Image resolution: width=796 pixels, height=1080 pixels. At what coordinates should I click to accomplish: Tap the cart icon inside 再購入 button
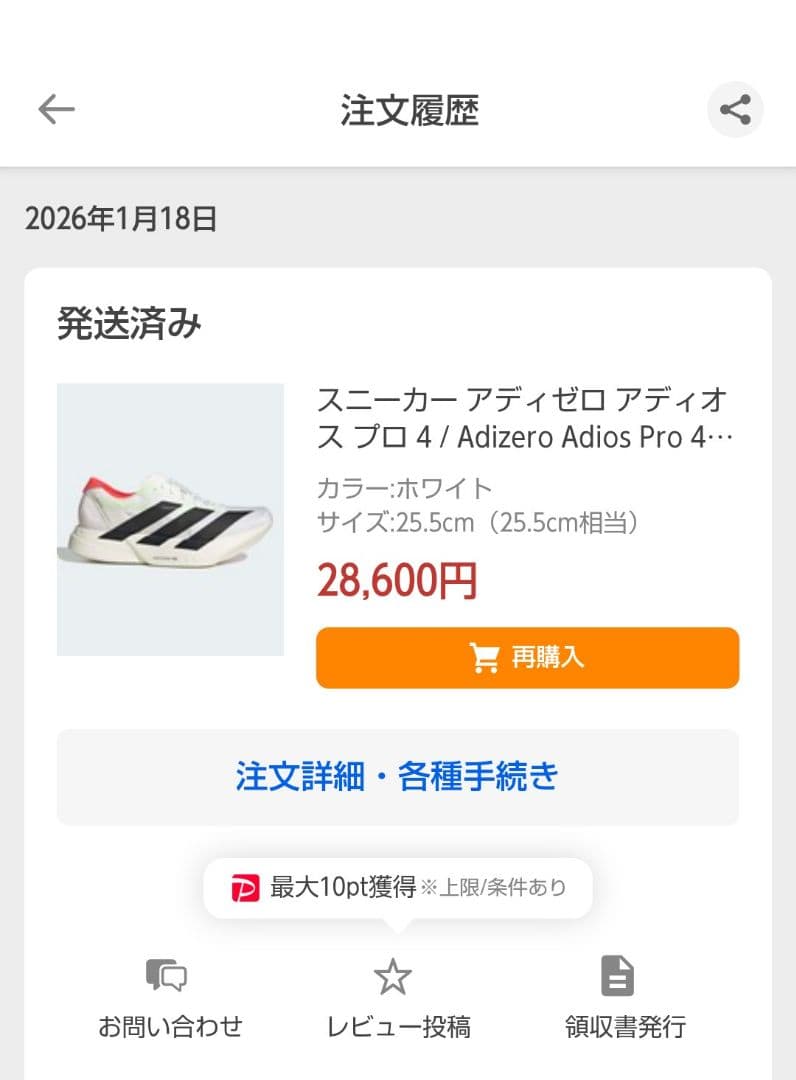coord(485,657)
